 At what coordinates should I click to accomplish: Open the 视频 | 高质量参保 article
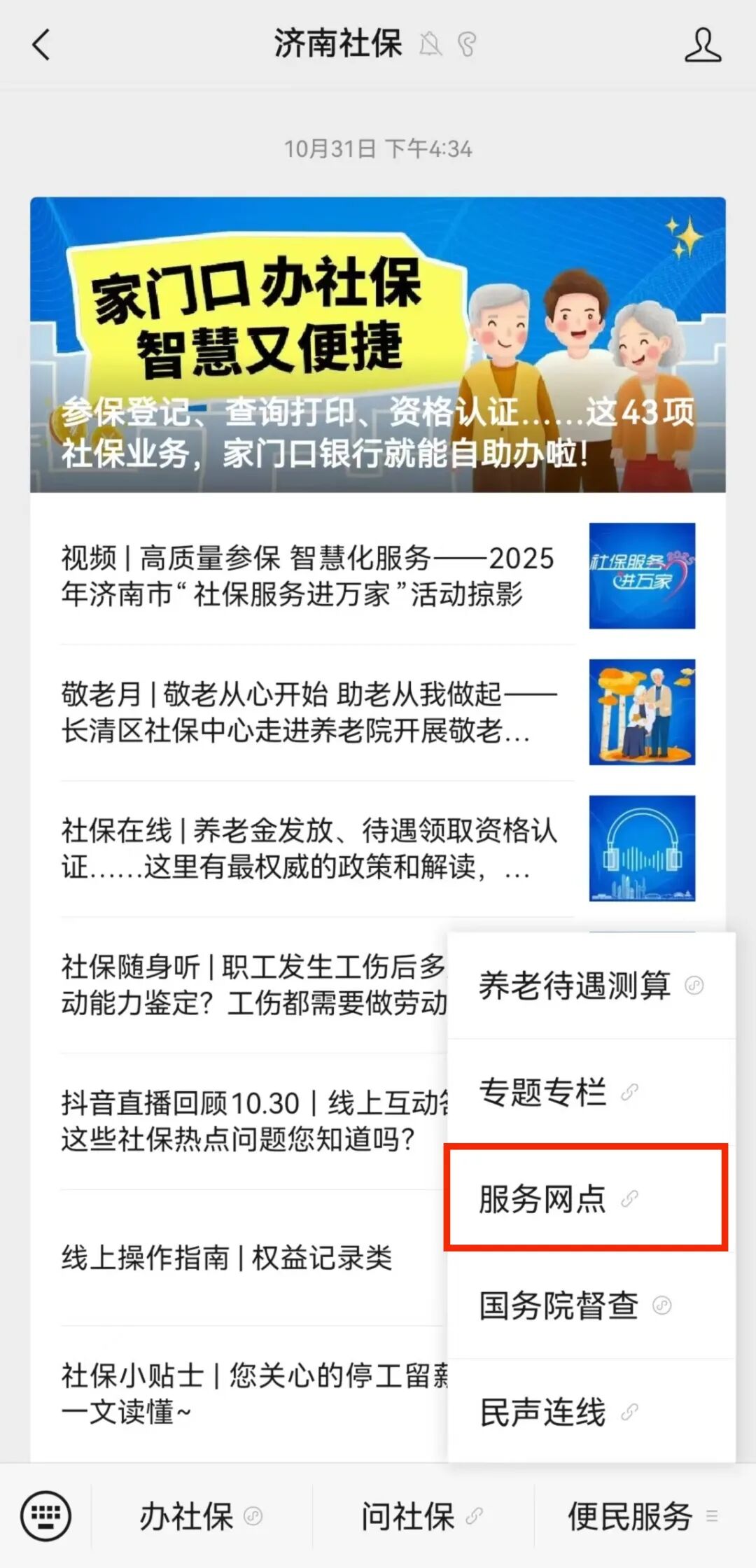pyautogui.click(x=308, y=575)
